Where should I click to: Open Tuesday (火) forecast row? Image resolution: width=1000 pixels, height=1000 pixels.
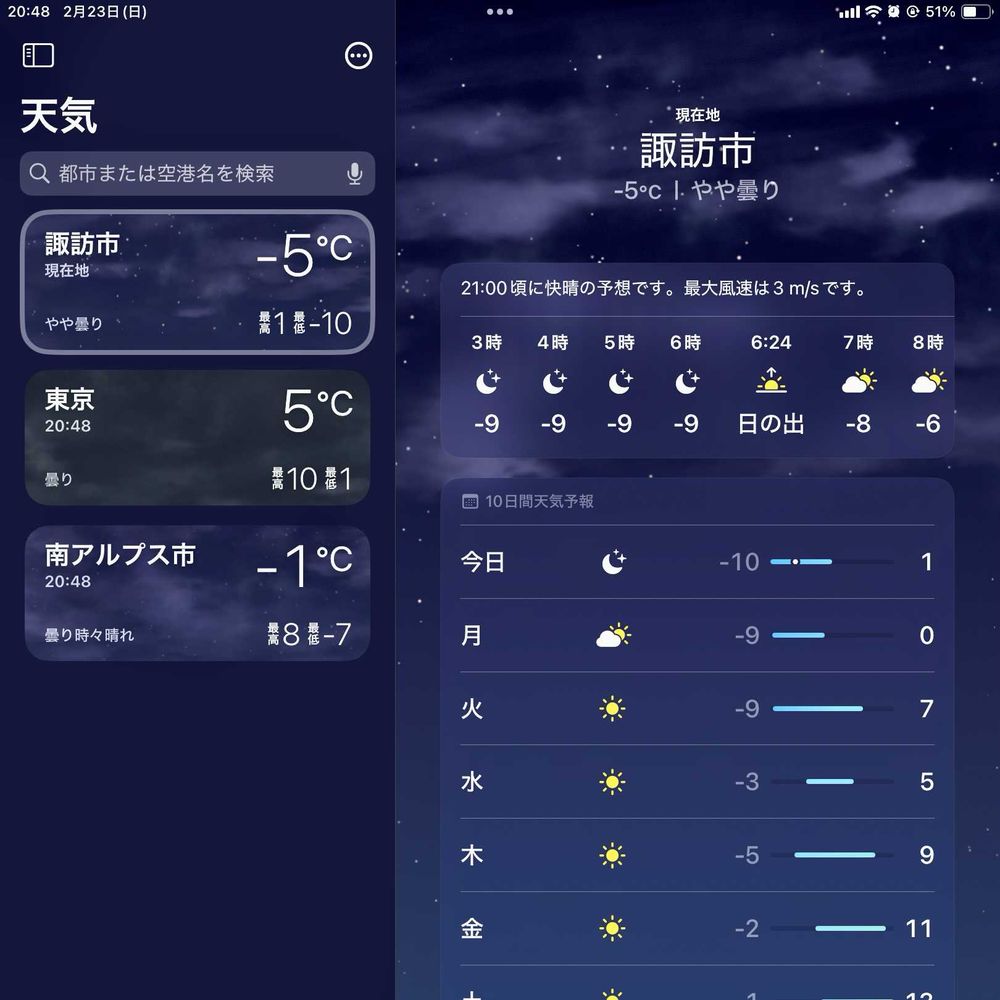coord(697,709)
